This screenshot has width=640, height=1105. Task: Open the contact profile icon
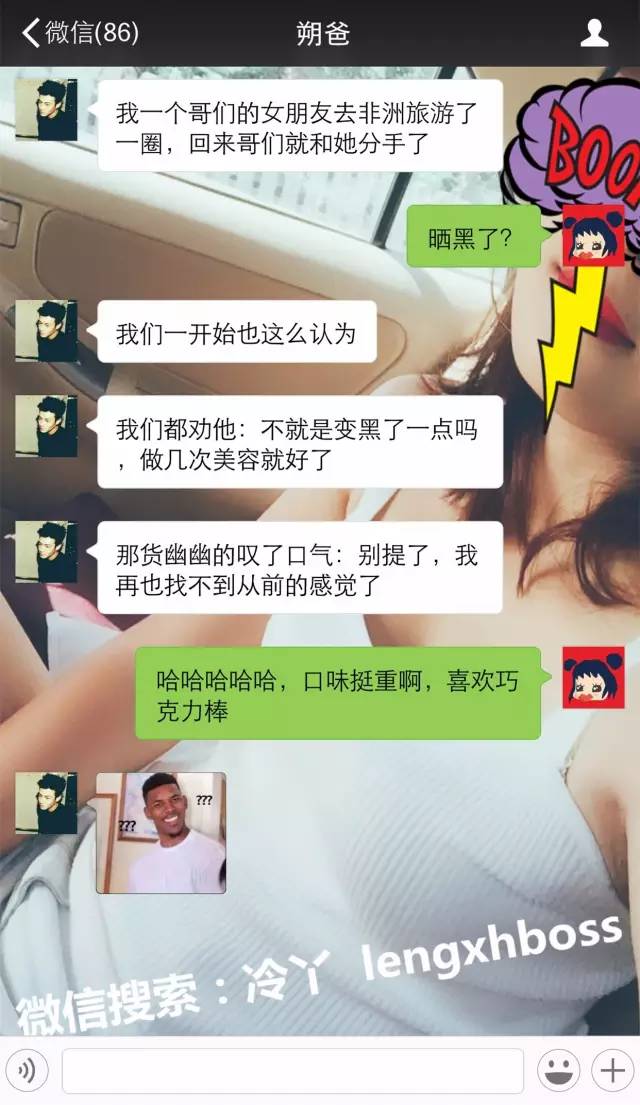(593, 33)
